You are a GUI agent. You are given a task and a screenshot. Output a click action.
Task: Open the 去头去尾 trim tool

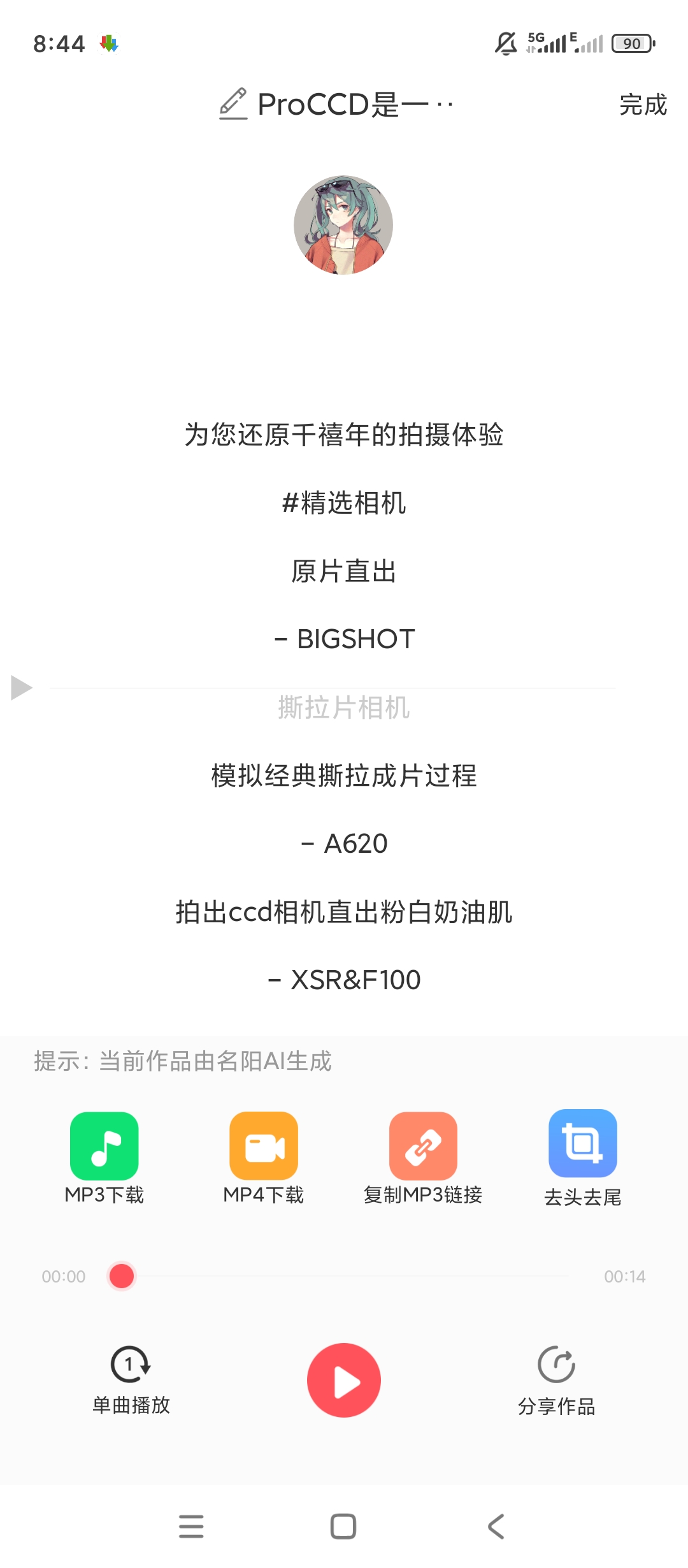click(x=583, y=1158)
